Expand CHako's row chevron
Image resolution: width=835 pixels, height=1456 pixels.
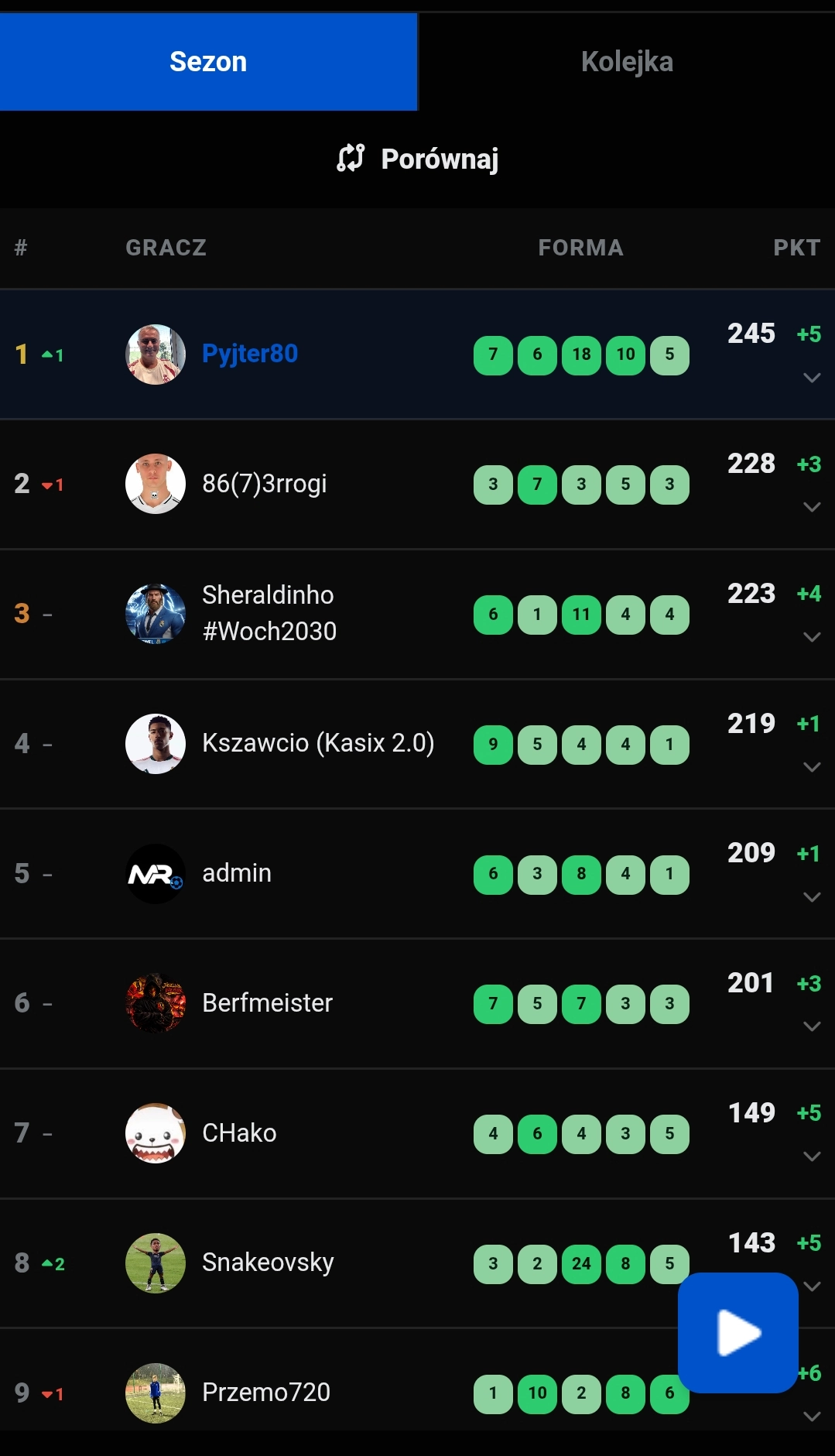[812, 1156]
